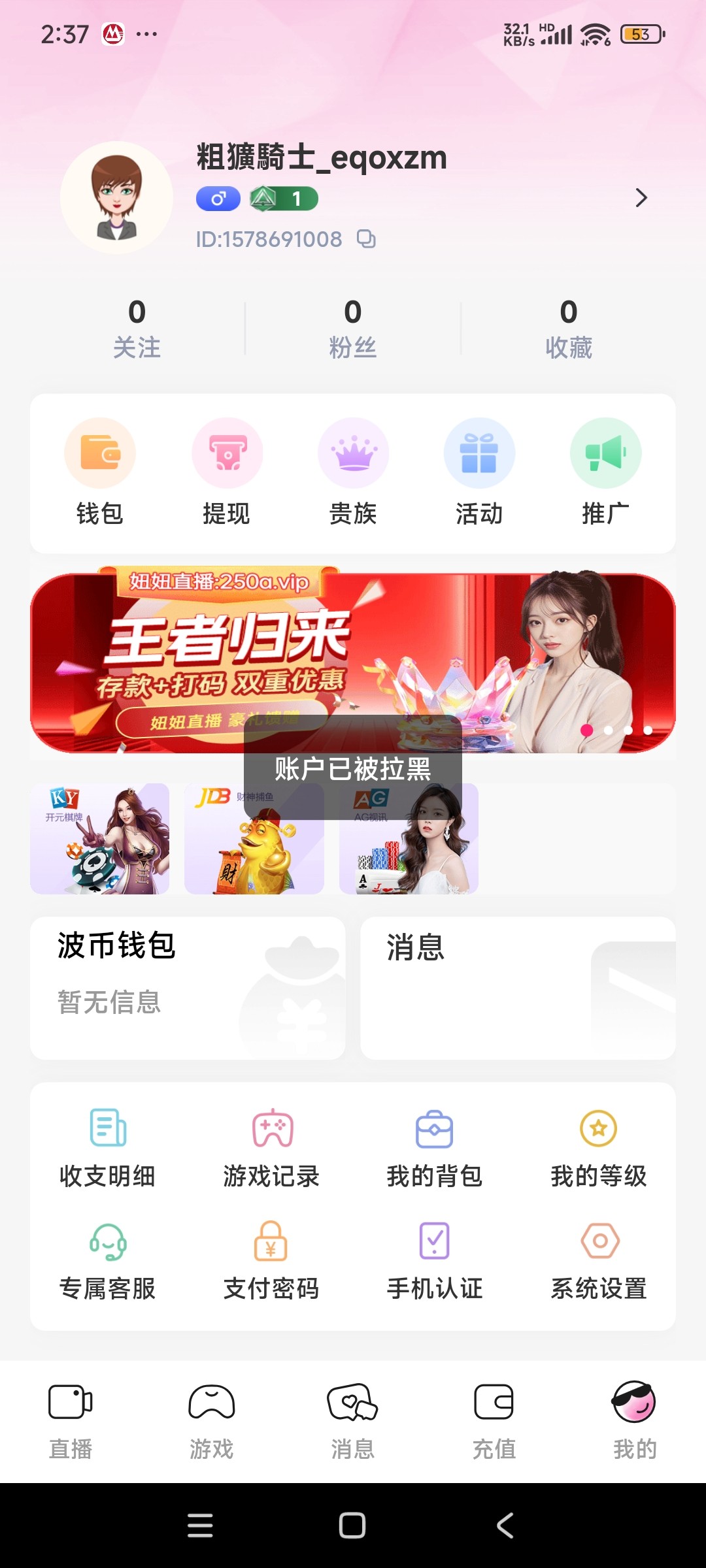Open 系统设置 system settings

(x=598, y=1261)
